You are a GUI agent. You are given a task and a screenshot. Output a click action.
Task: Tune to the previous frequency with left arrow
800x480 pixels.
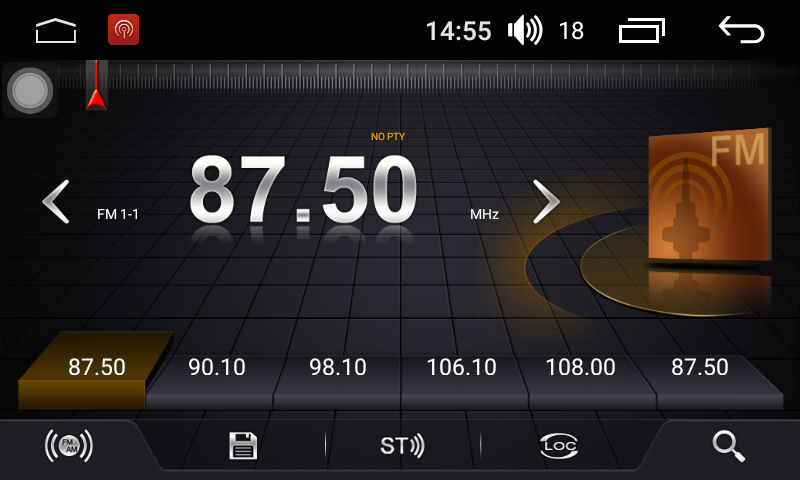click(56, 202)
